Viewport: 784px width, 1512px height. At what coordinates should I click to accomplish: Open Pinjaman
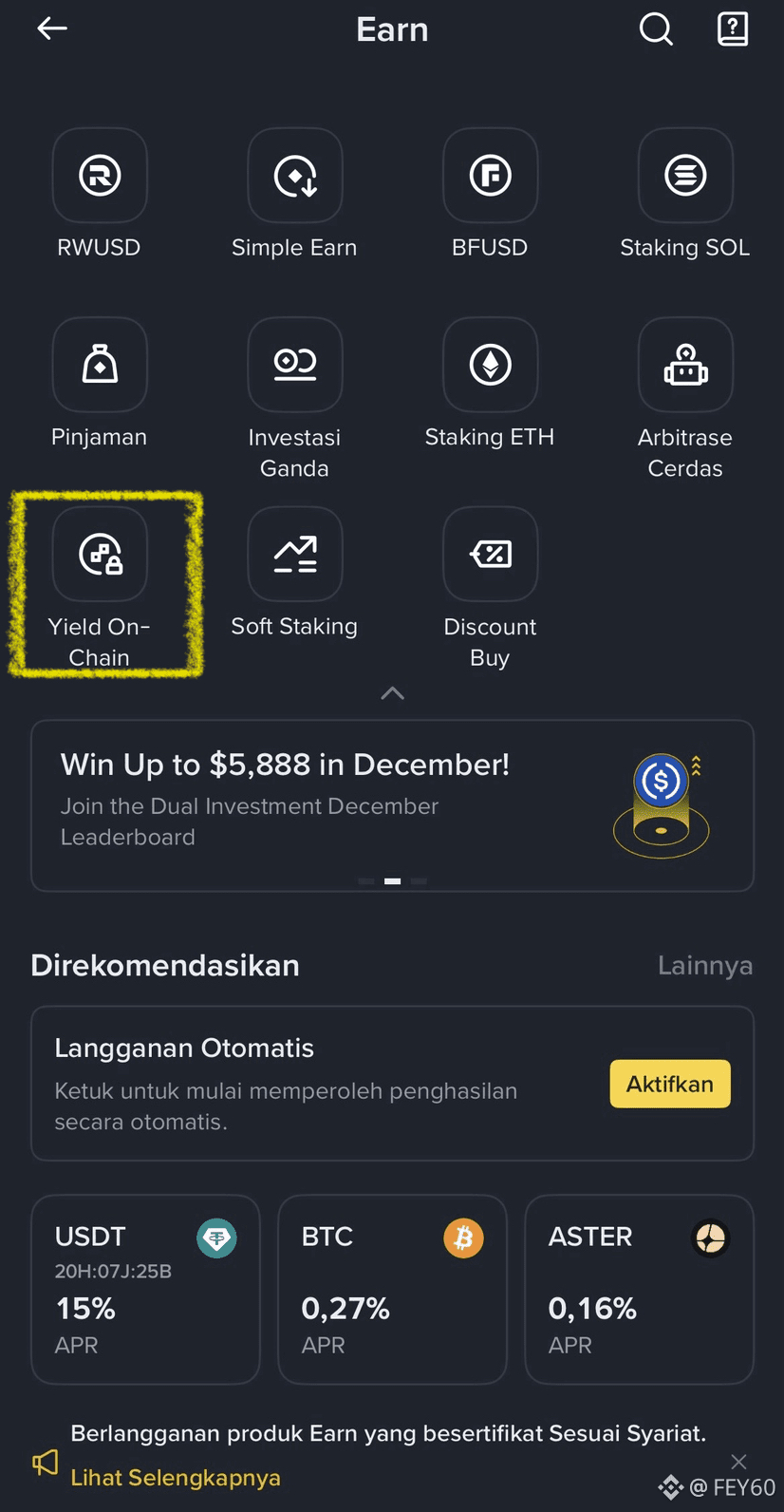(x=100, y=365)
